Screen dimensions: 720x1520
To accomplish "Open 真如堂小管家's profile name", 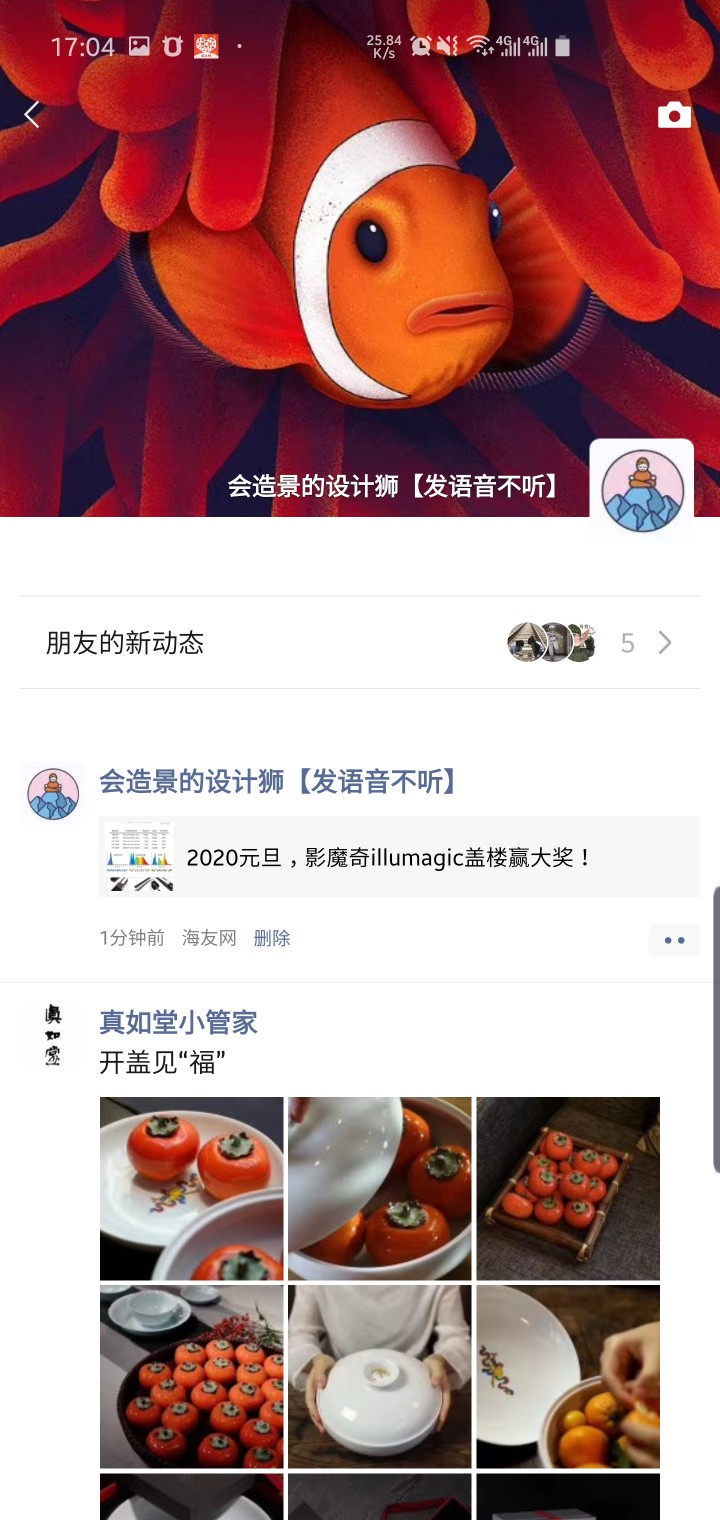I will click(179, 1022).
